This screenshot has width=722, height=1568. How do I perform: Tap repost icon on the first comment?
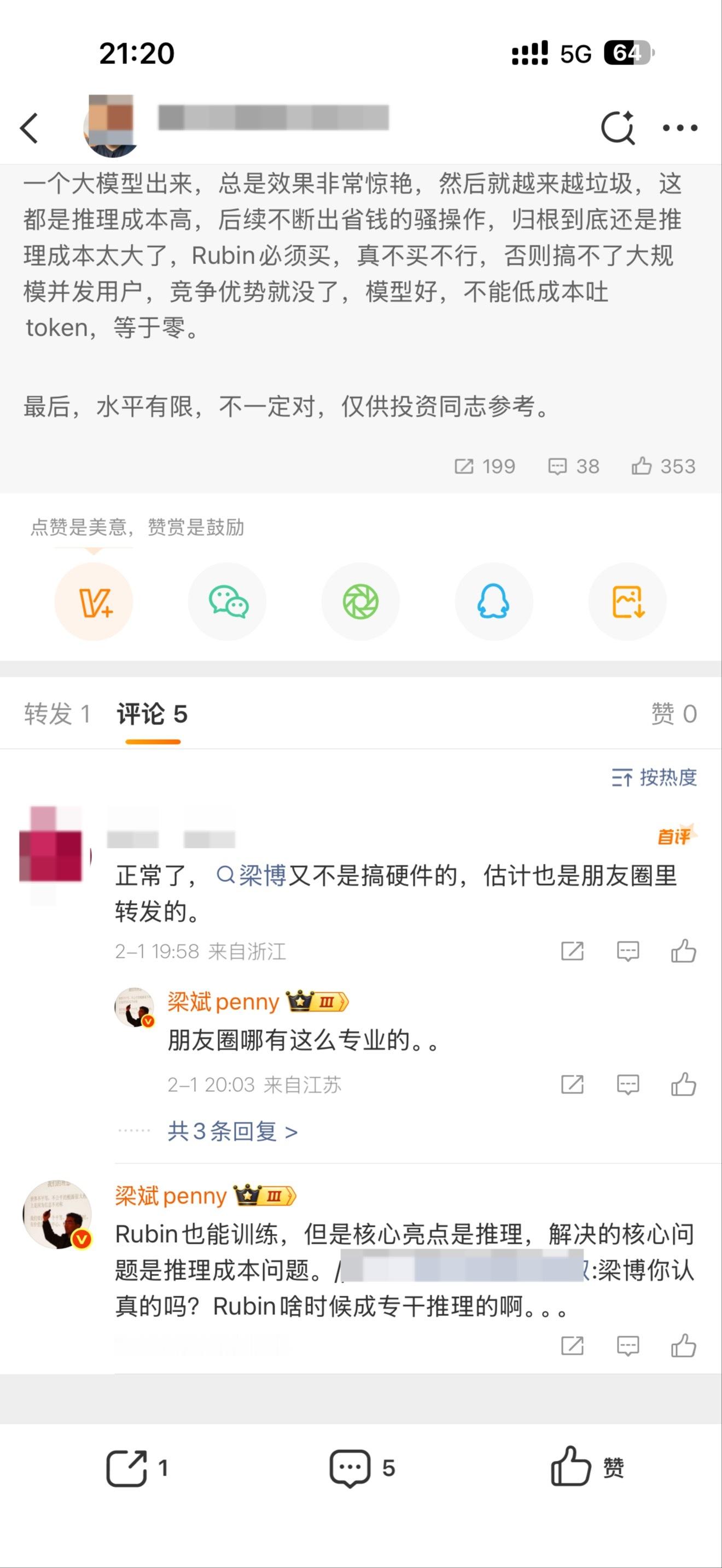pyautogui.click(x=573, y=950)
